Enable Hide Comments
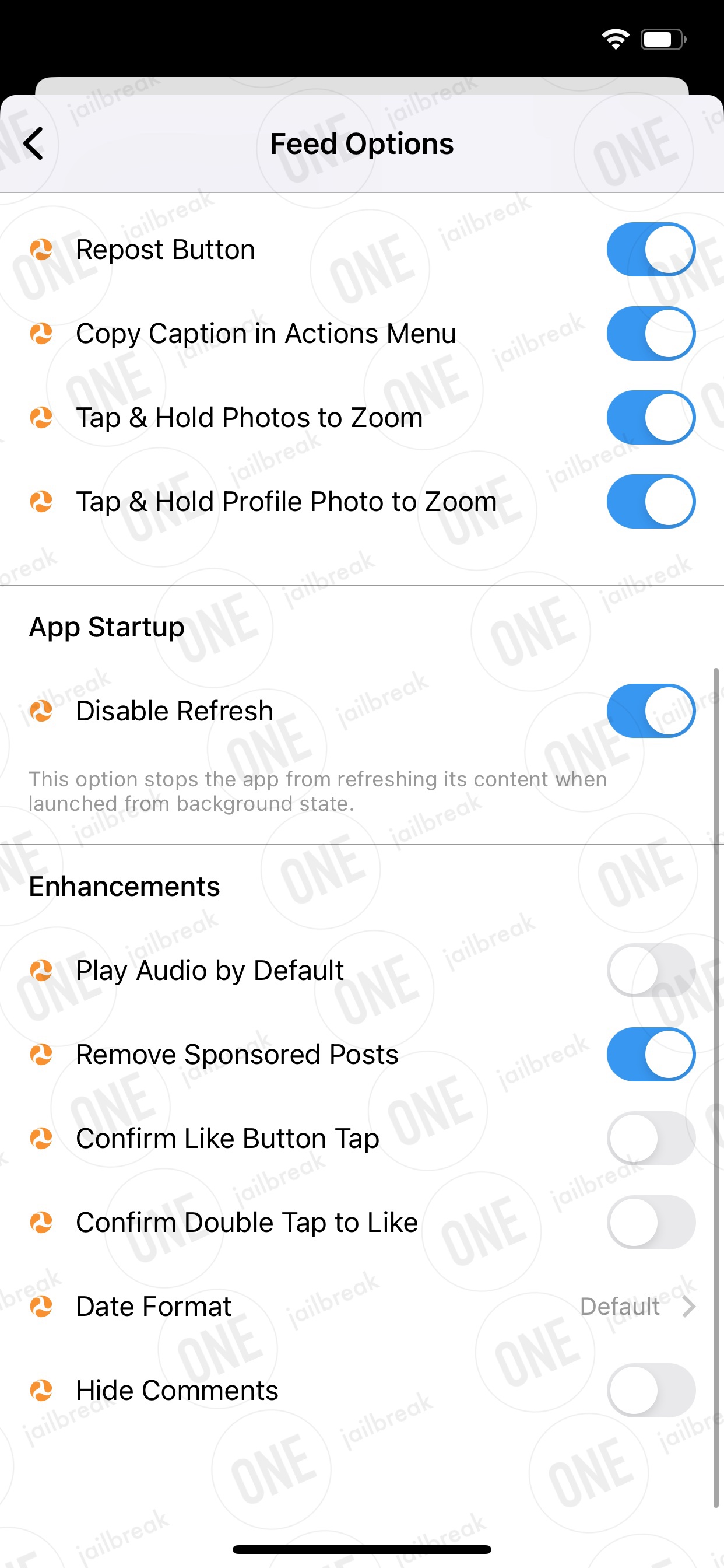Image resolution: width=724 pixels, height=1568 pixels. click(x=651, y=1390)
